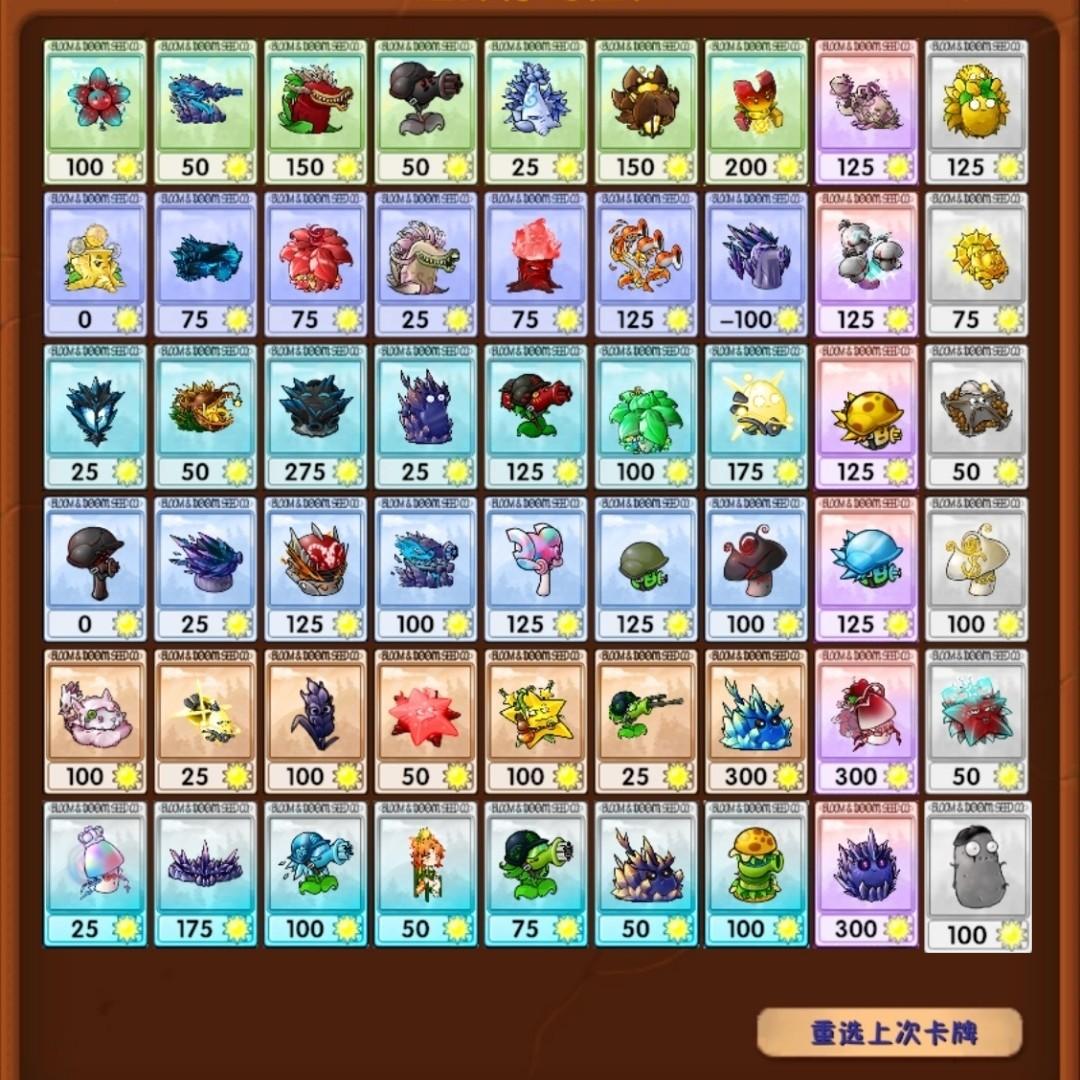The image size is (1080, 1080).
Task: Select the gray imitater card costing 100
Action: (x=977, y=875)
